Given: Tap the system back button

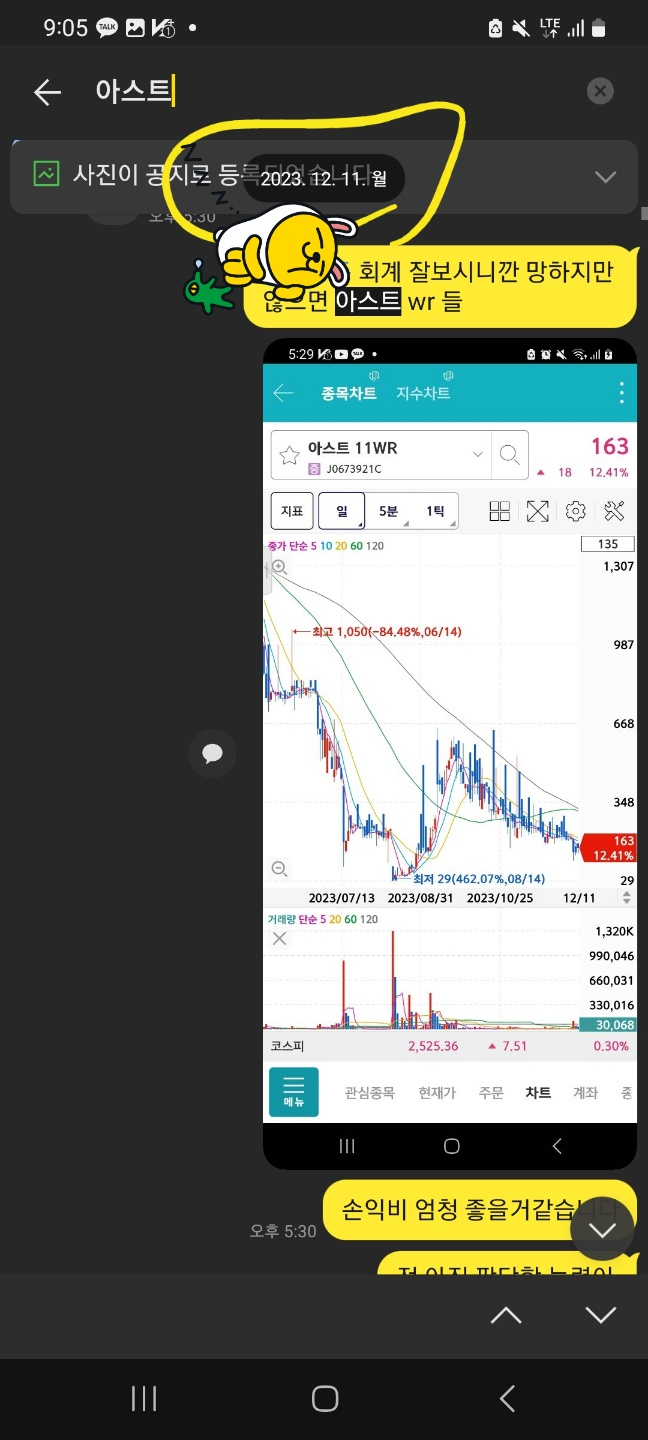Looking at the screenshot, I should point(507,1398).
